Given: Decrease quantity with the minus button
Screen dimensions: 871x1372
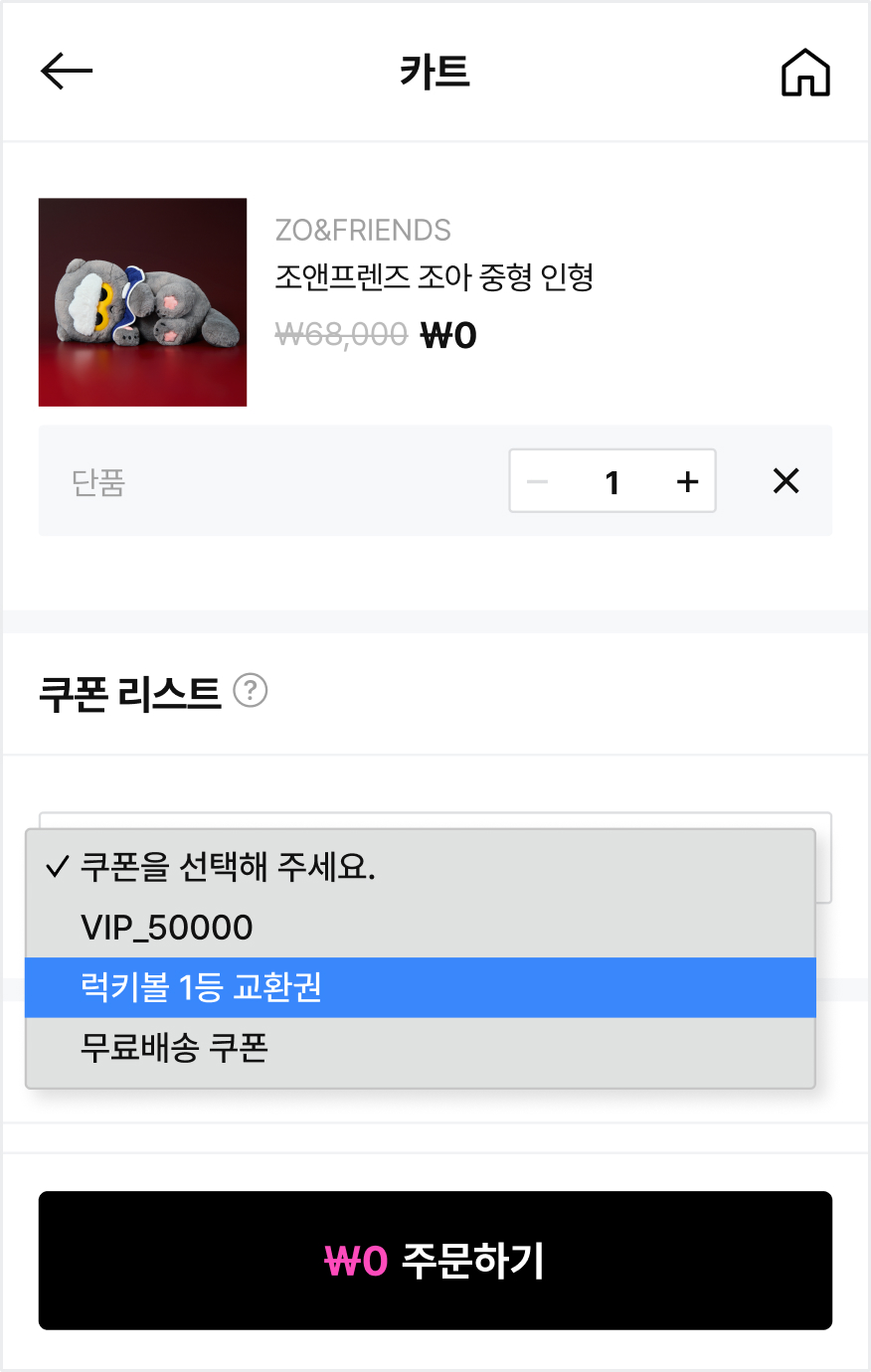Looking at the screenshot, I should tap(538, 482).
